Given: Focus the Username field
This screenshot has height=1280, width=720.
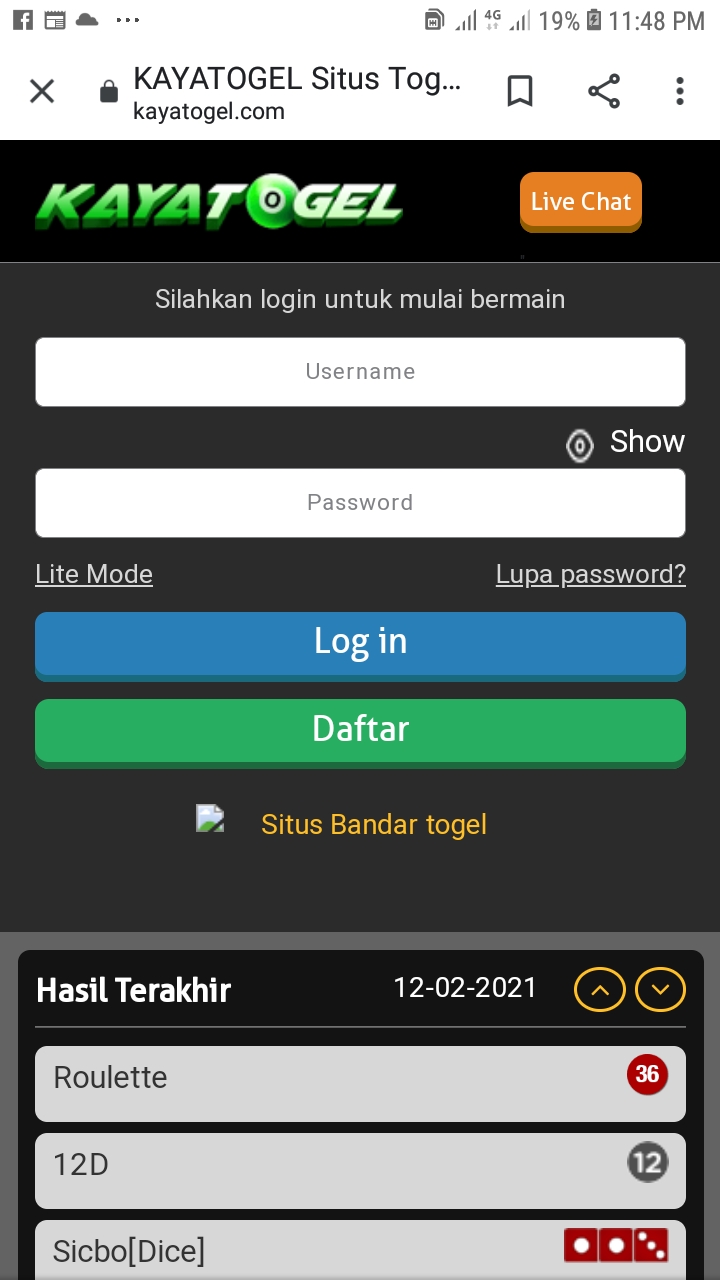Looking at the screenshot, I should click(360, 372).
